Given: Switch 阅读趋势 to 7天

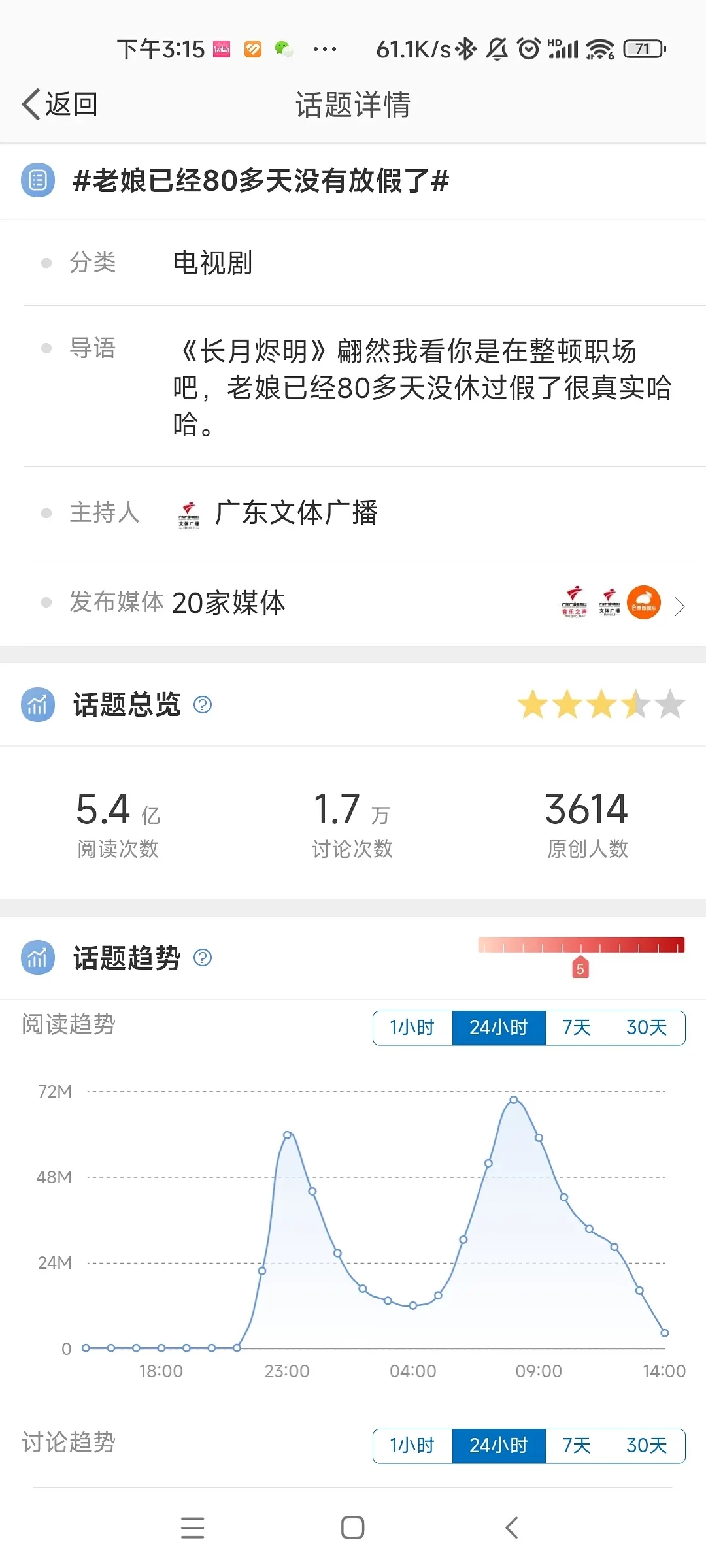Looking at the screenshot, I should tap(577, 1028).
